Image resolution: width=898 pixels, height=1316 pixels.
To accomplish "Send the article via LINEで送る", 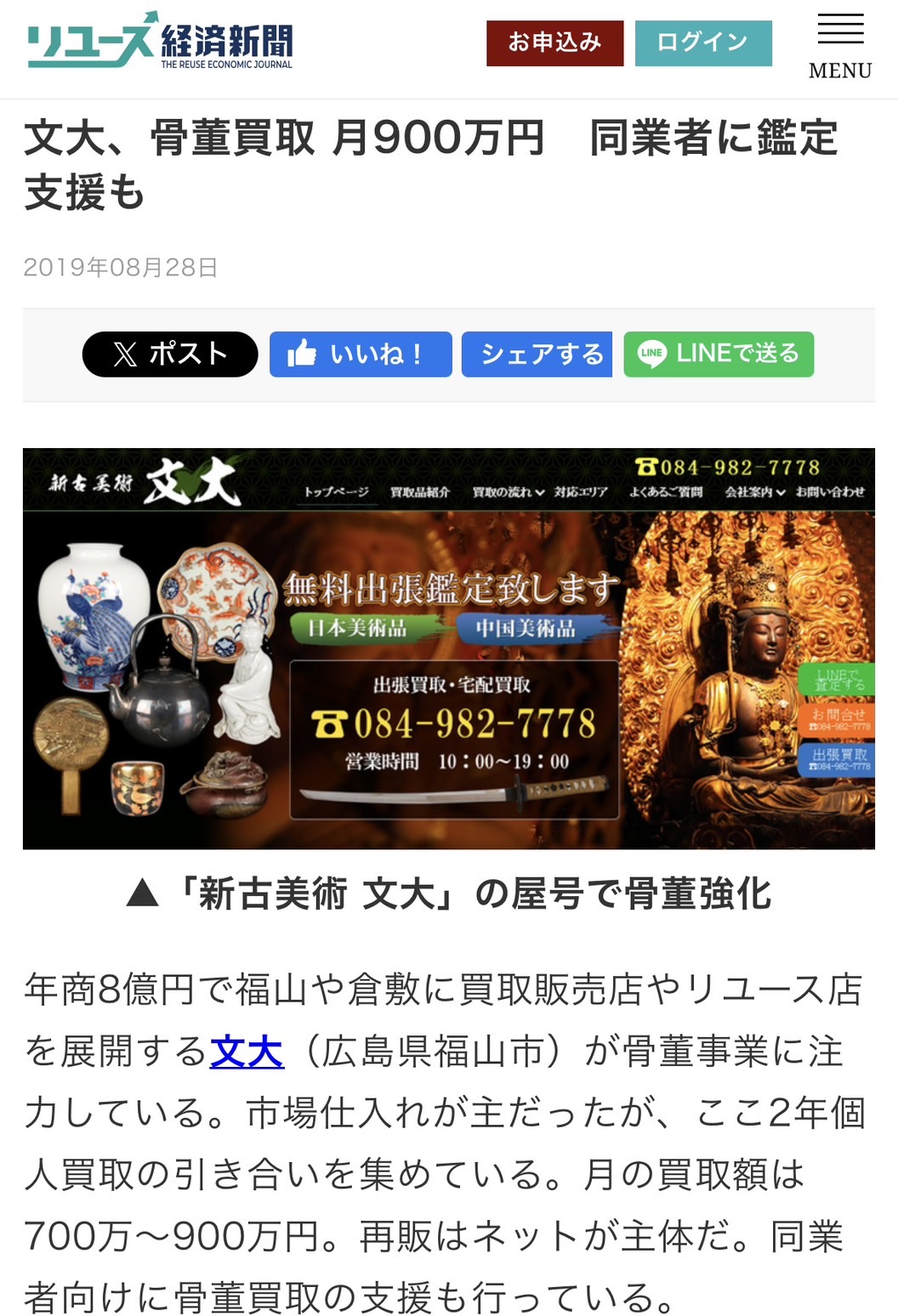I will 719,354.
